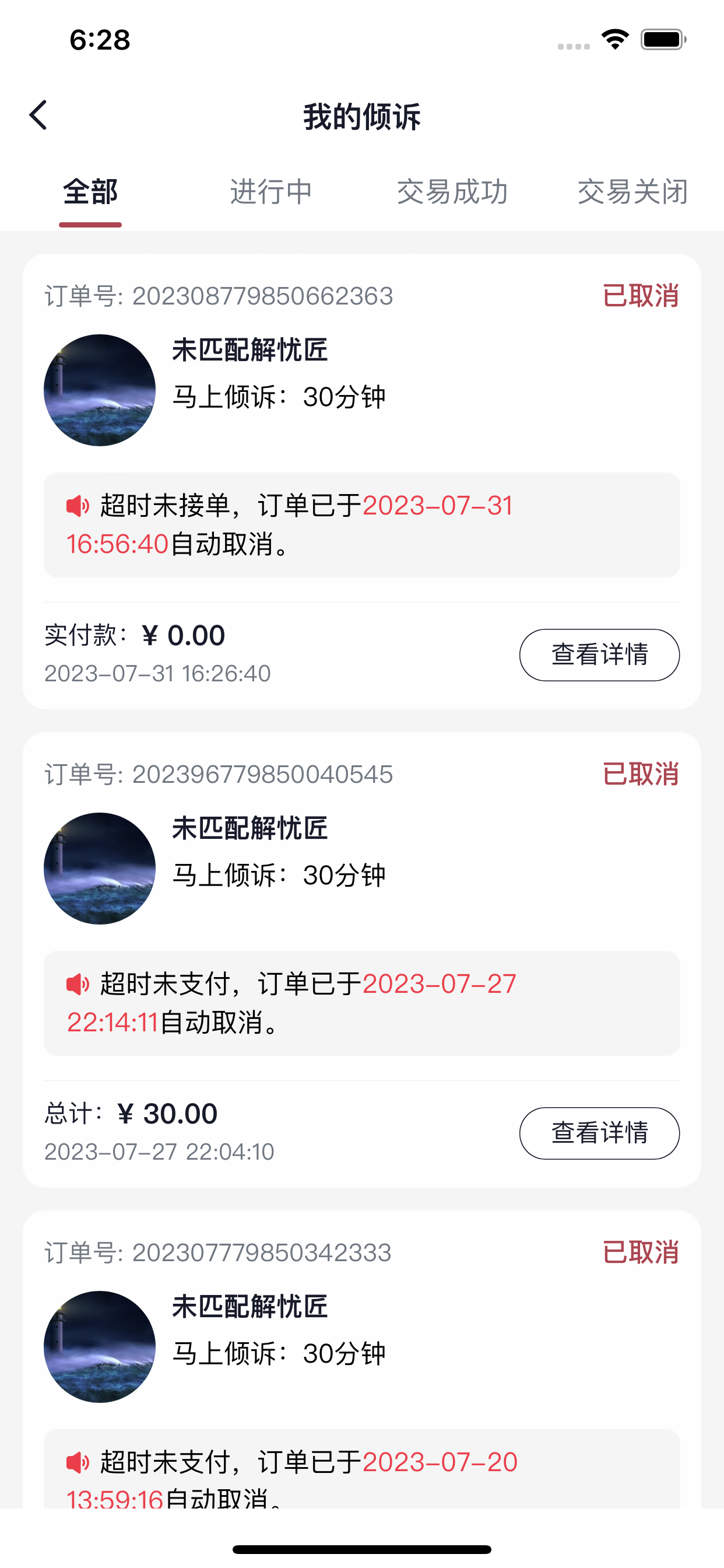Tap 查看详情 for order 202308779850662363
Screen dimensions: 724x1568
(x=599, y=655)
